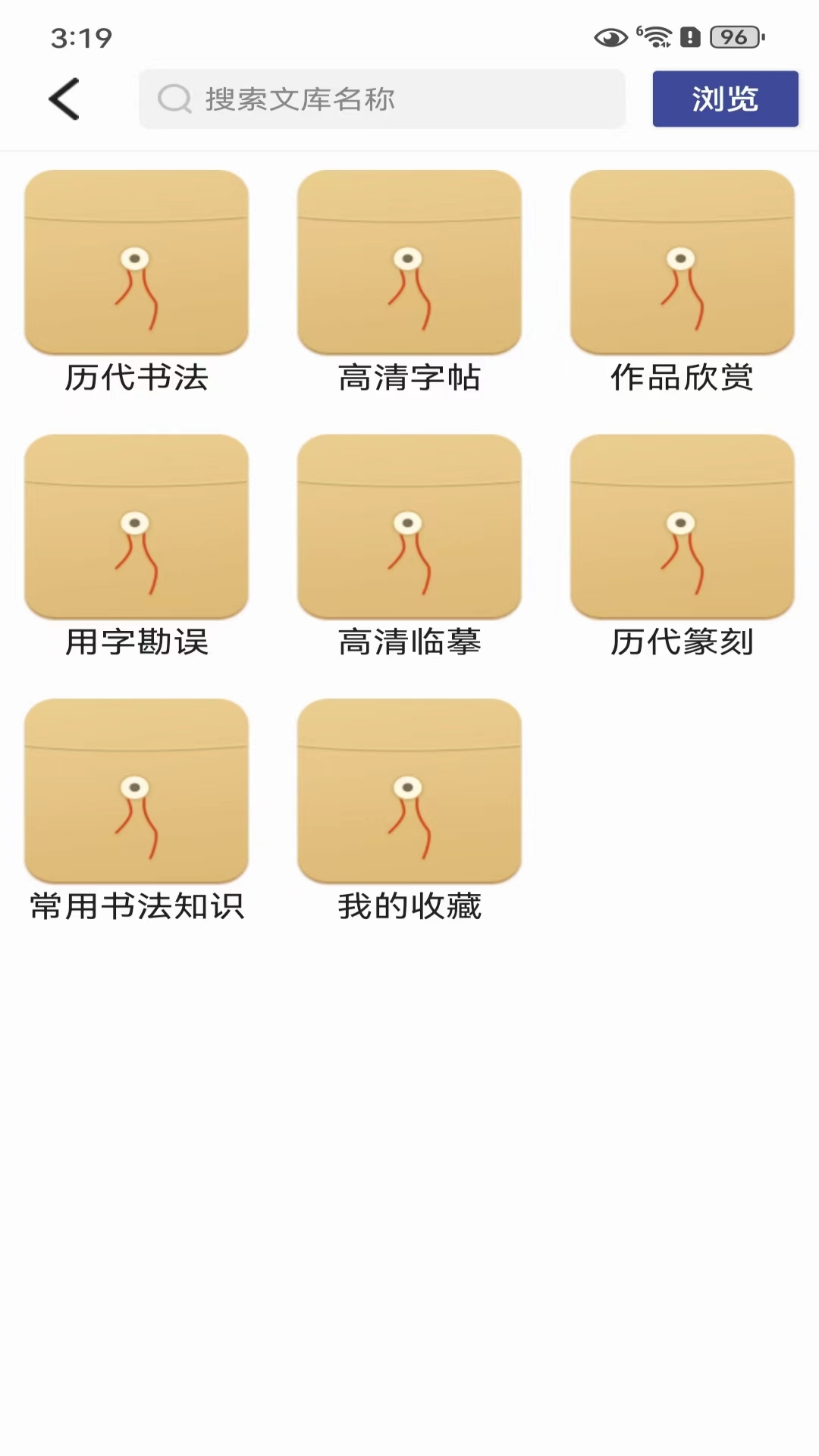
Task: Tap the Wi-Fi status icon
Action: click(657, 35)
